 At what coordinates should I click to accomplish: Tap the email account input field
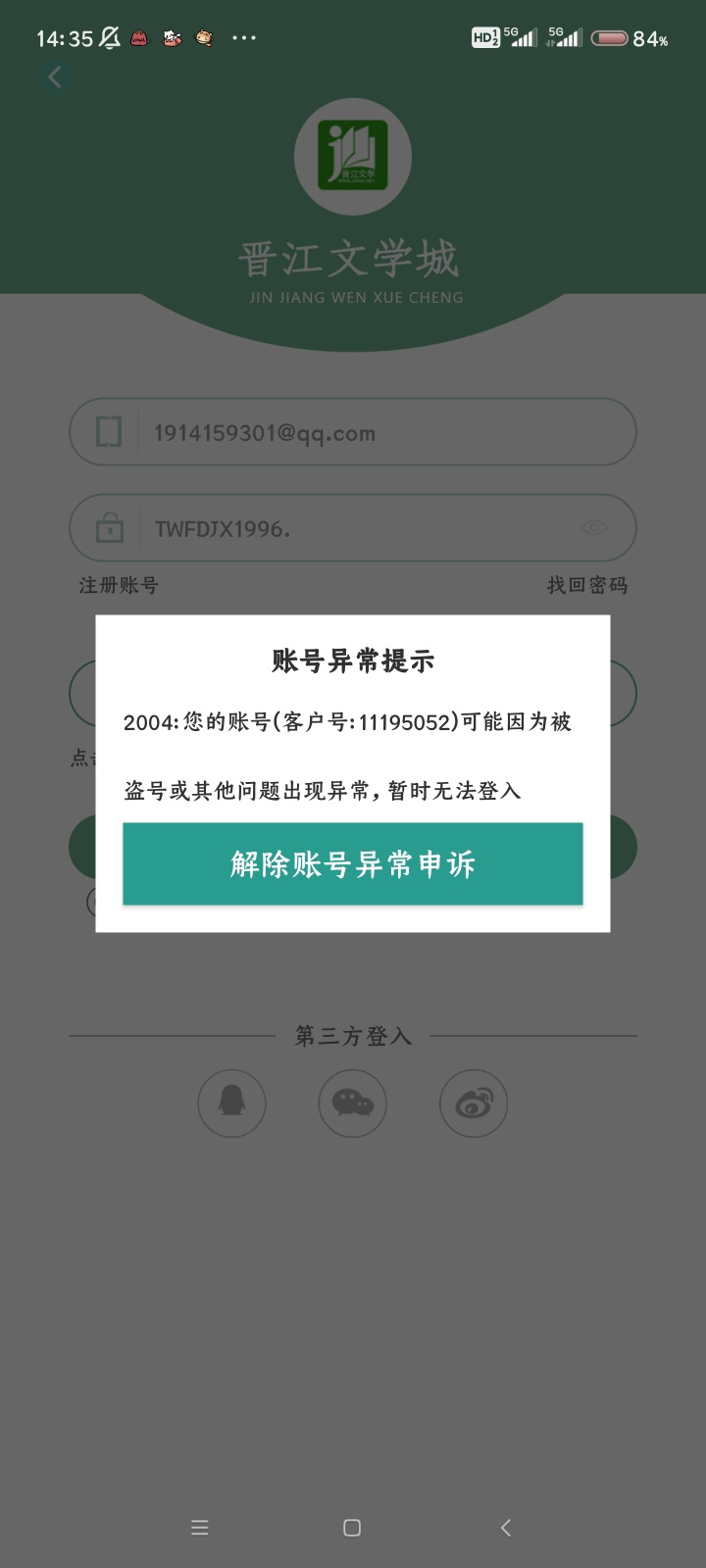point(382,432)
